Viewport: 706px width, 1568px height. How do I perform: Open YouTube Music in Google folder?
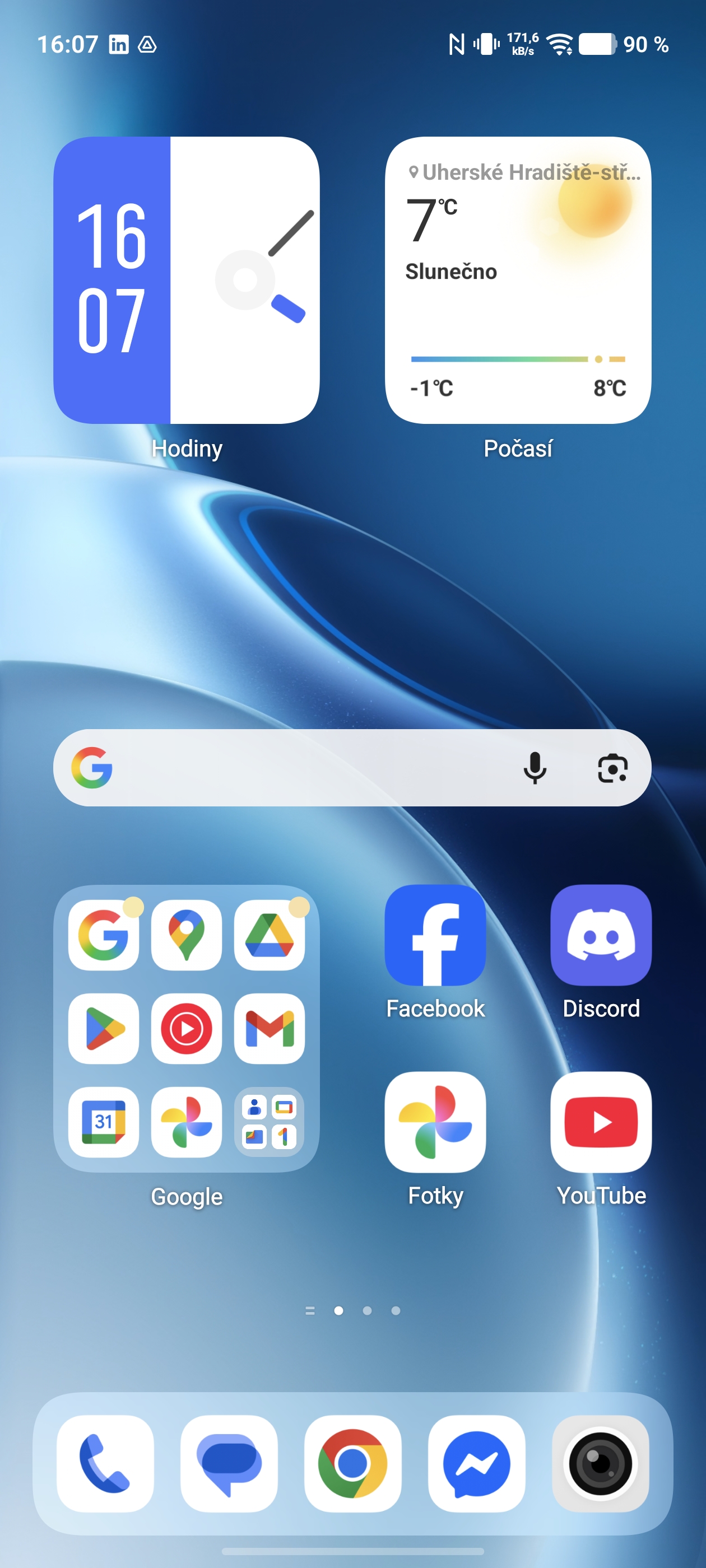point(187,1029)
